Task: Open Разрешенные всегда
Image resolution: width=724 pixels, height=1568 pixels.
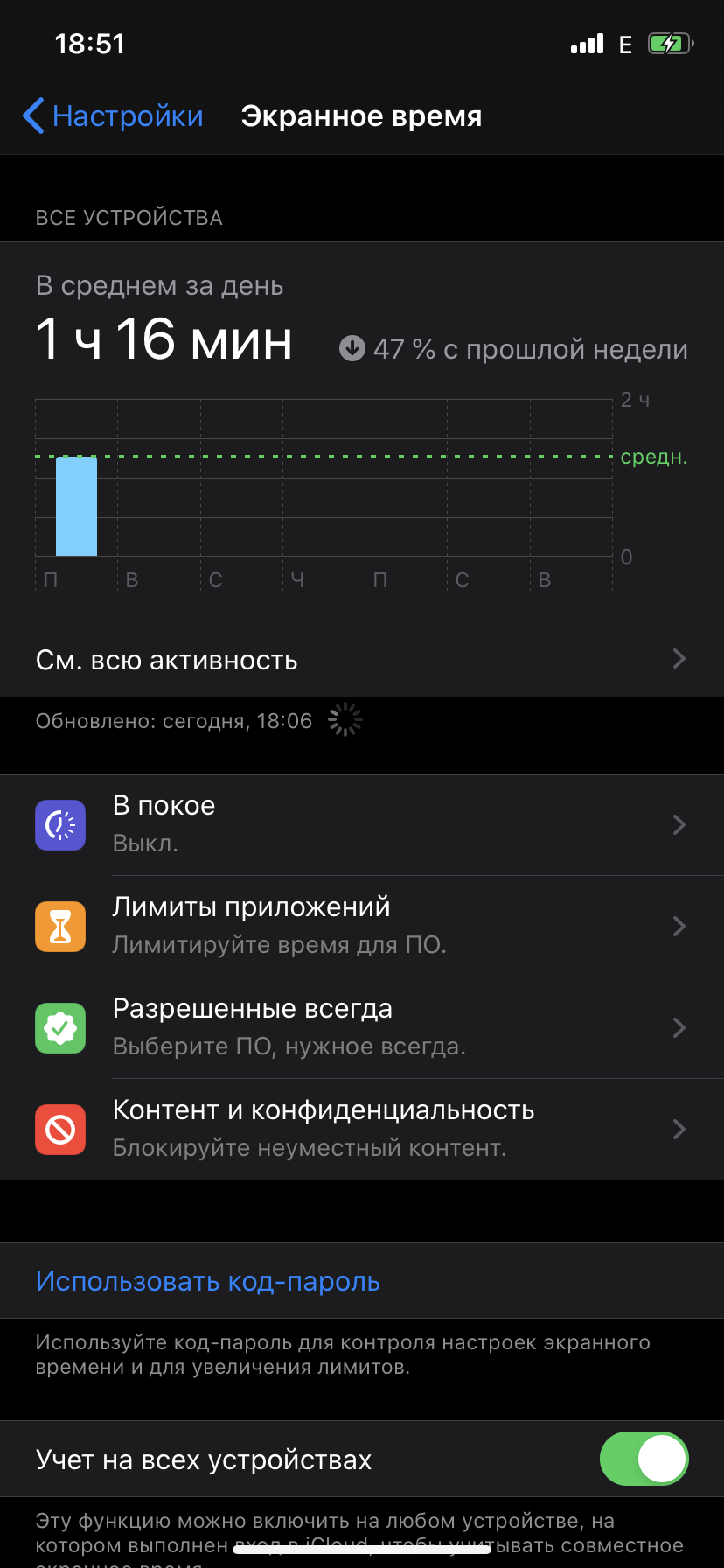Action: coord(360,1027)
